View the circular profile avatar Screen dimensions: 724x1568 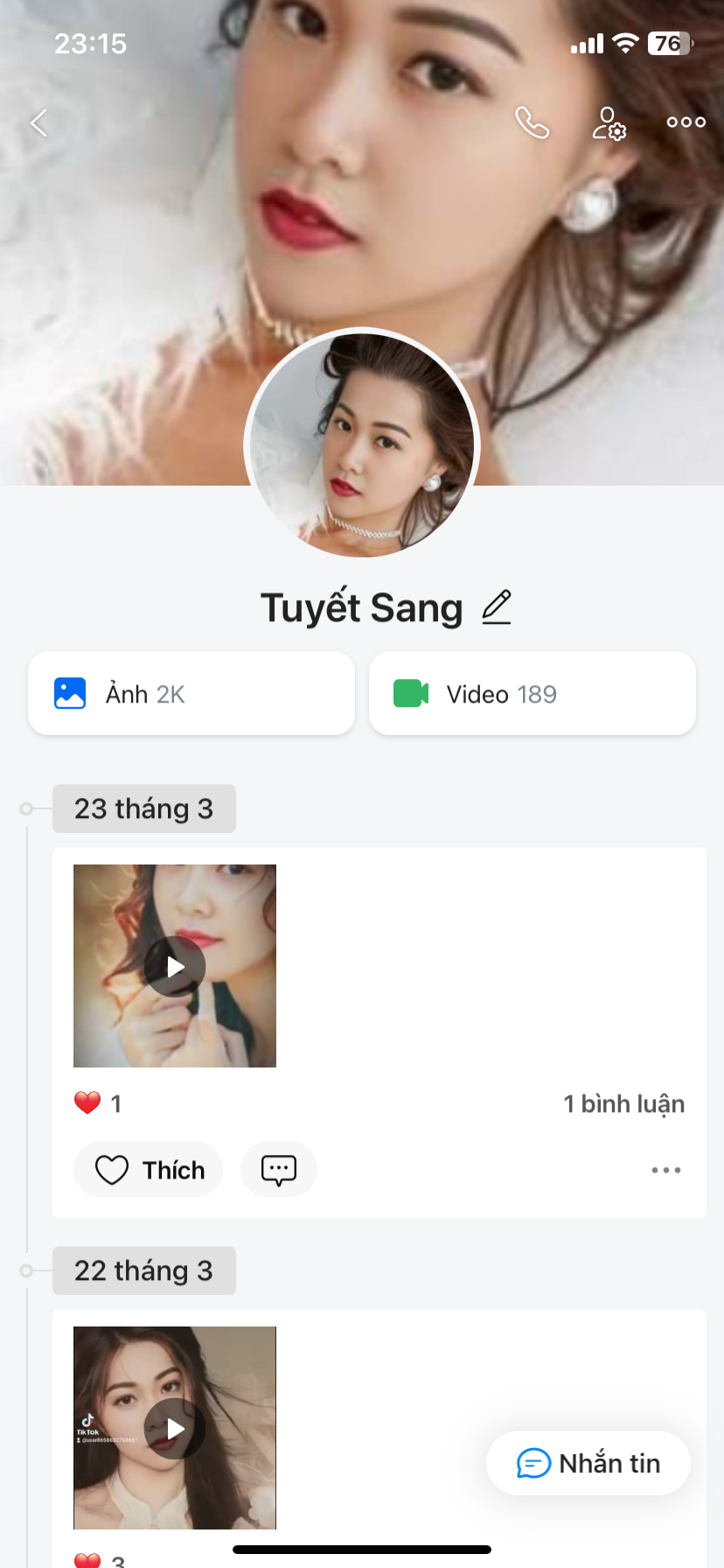click(x=362, y=444)
